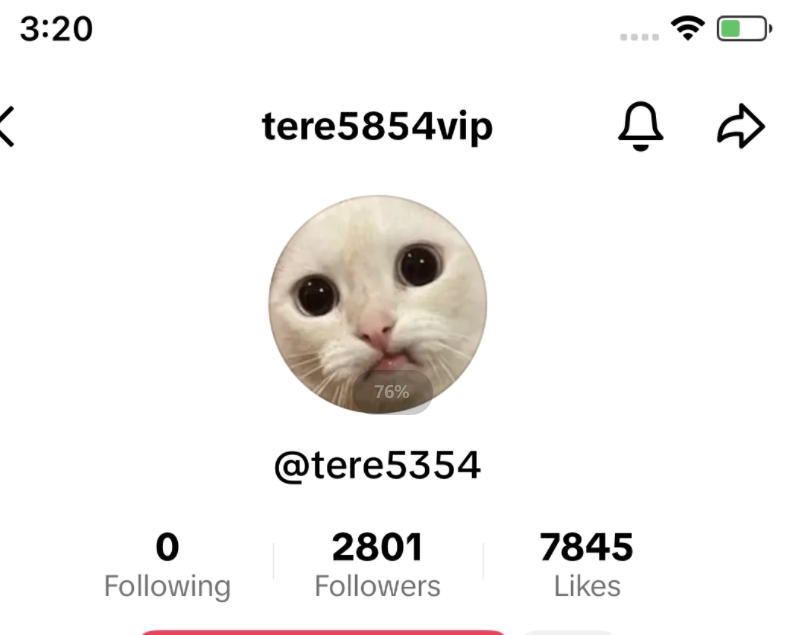This screenshot has width=800, height=635.
Task: Go back using the arrow
Action: click(x=8, y=128)
